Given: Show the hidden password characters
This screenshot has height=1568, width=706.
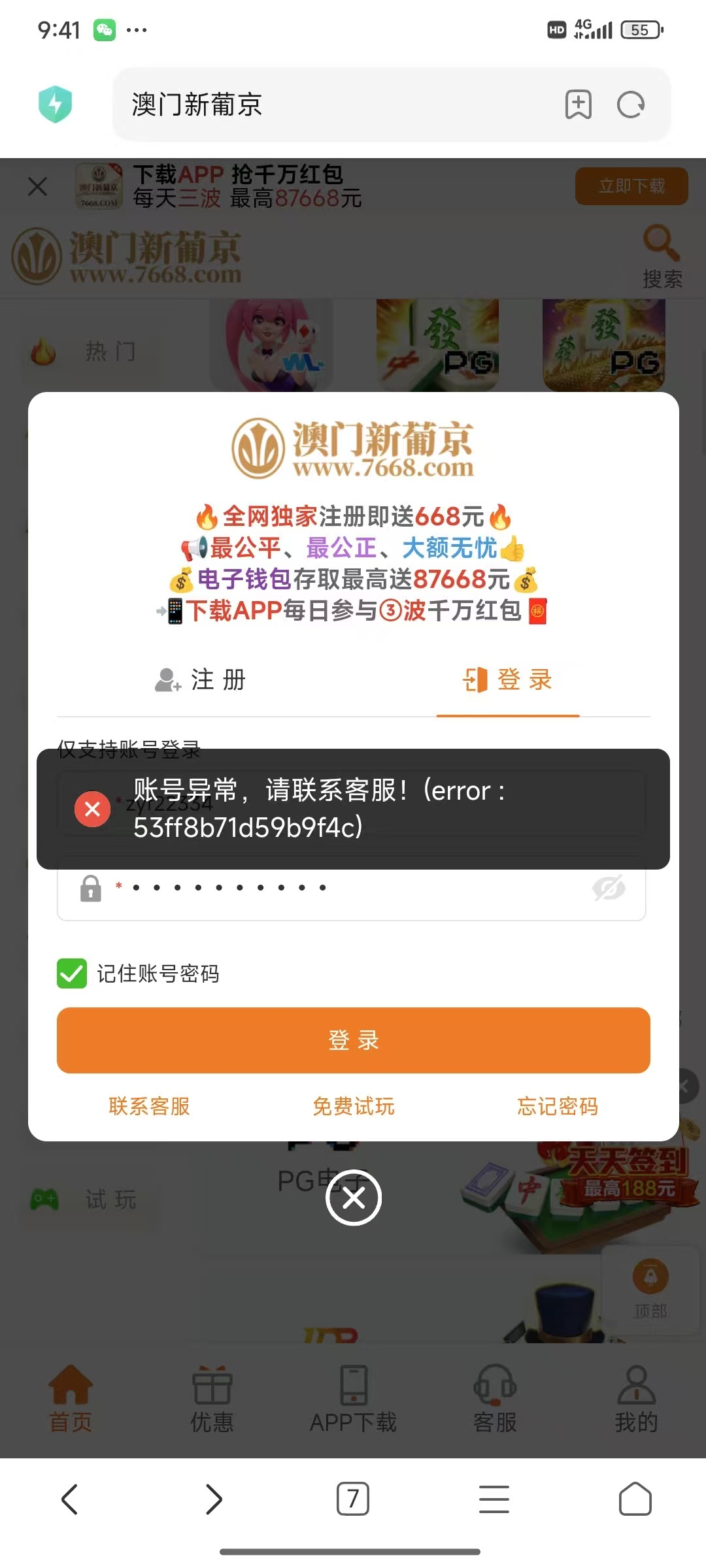Looking at the screenshot, I should [x=609, y=889].
